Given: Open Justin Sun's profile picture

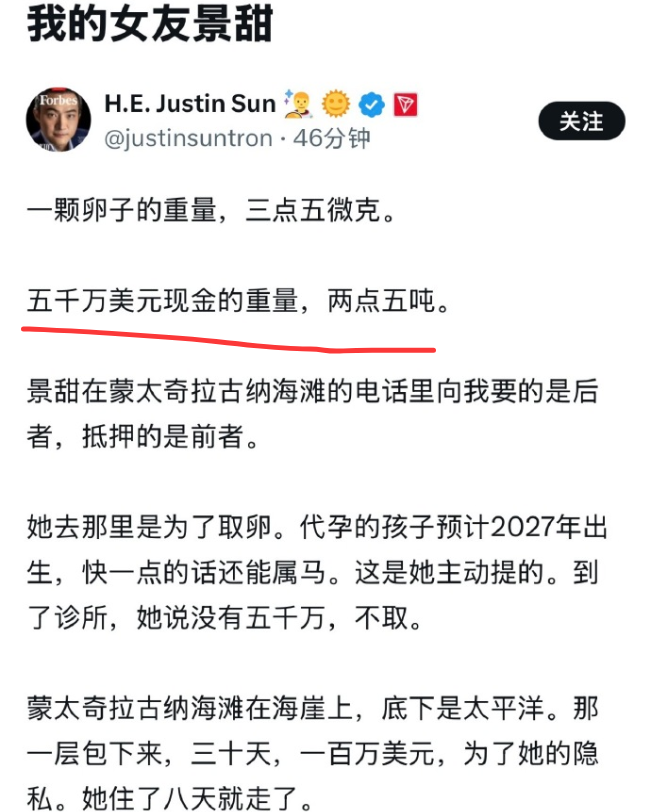Looking at the screenshot, I should pos(59,120).
